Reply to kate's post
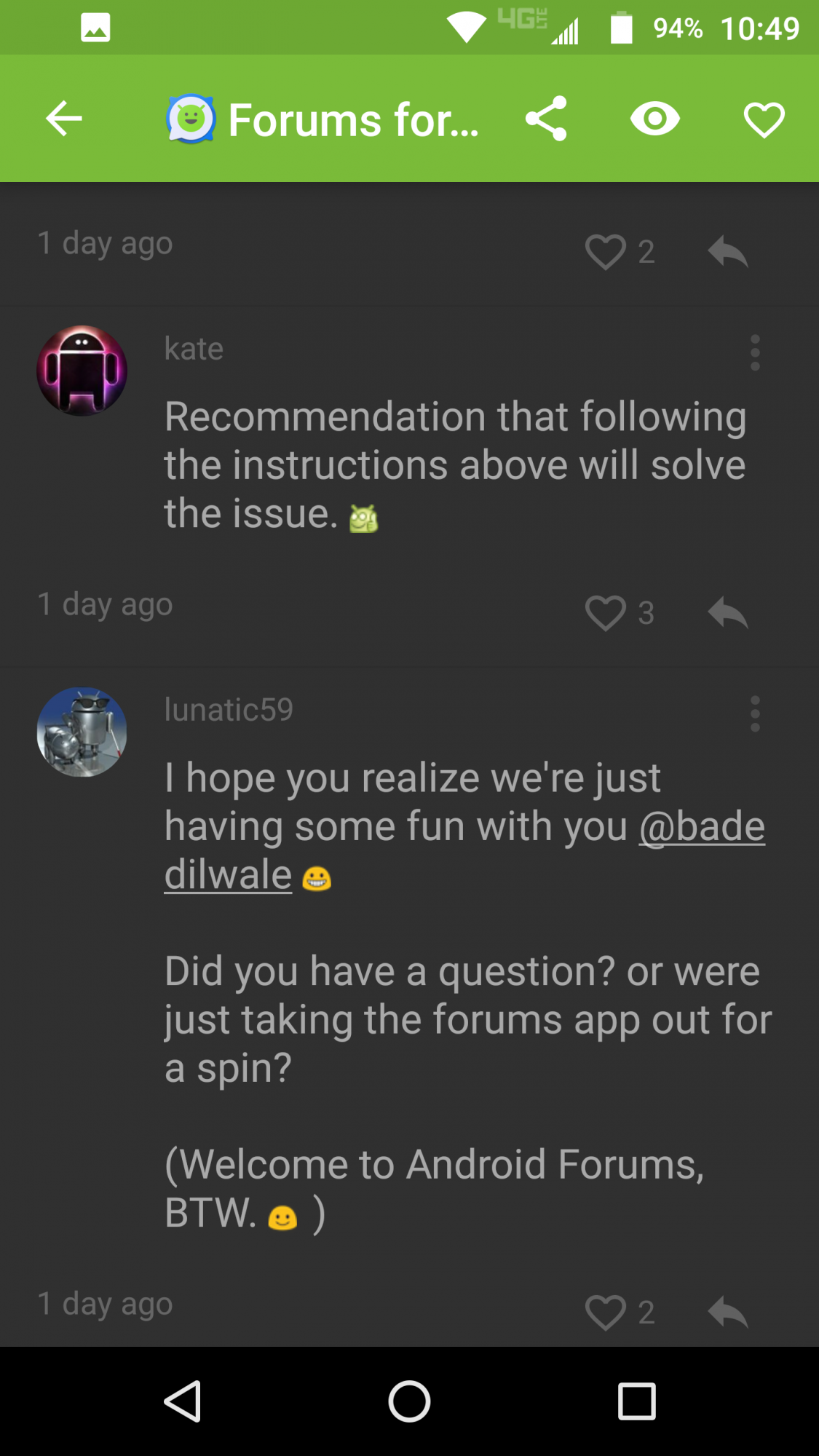This screenshot has height=1456, width=819. tap(727, 612)
